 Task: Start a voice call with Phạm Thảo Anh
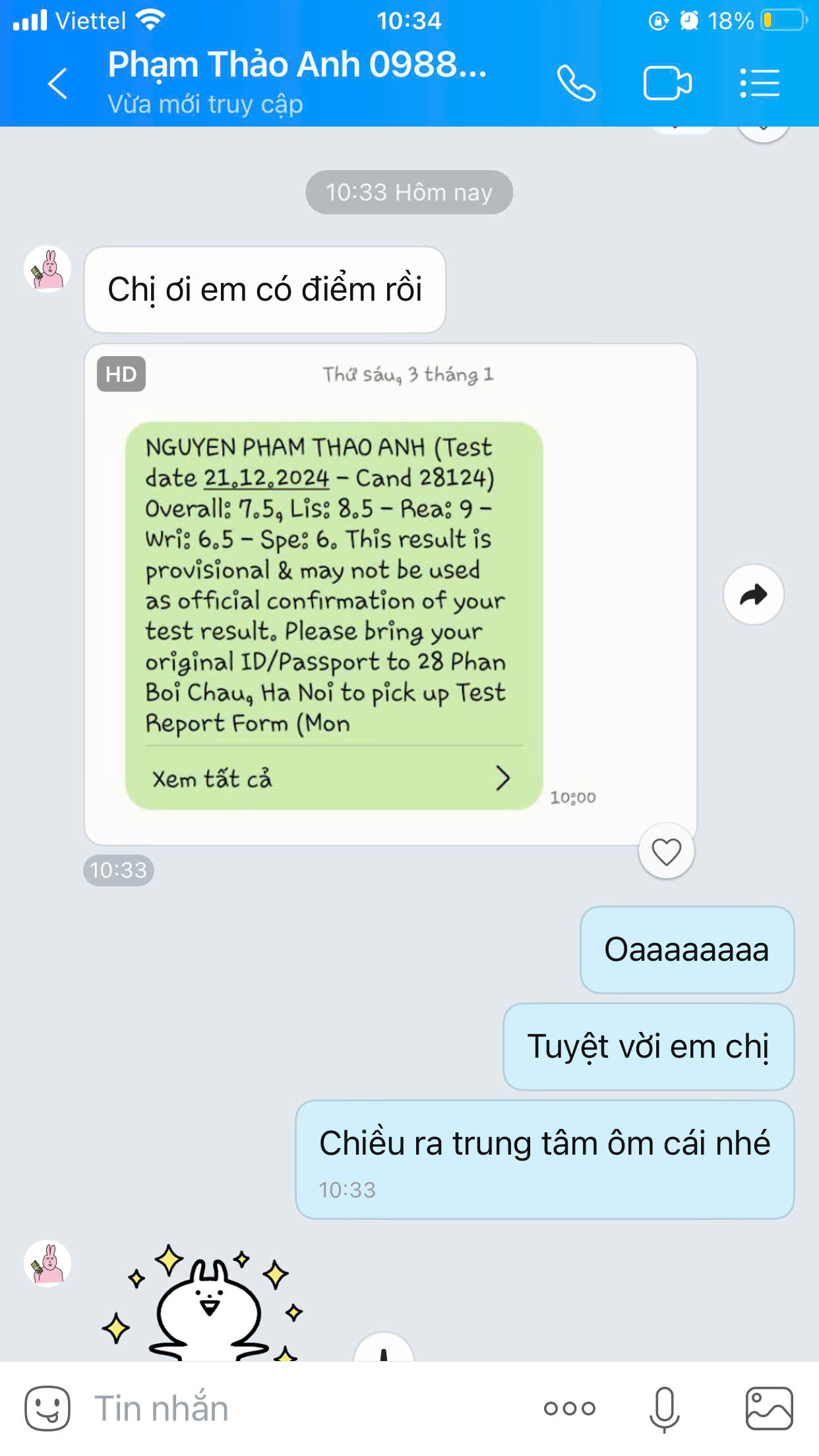tap(576, 84)
